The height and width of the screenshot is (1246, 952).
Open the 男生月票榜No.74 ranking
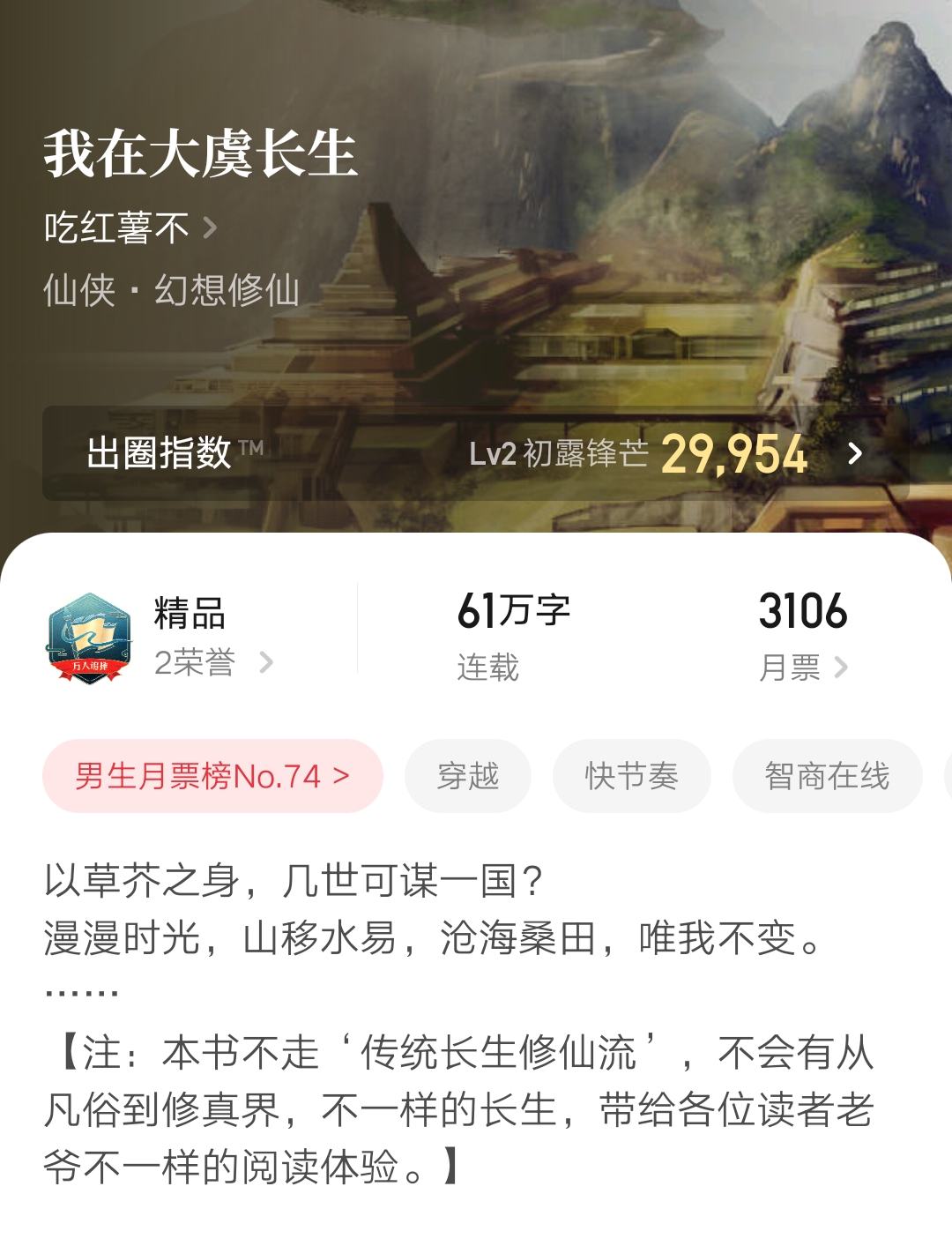click(x=212, y=776)
